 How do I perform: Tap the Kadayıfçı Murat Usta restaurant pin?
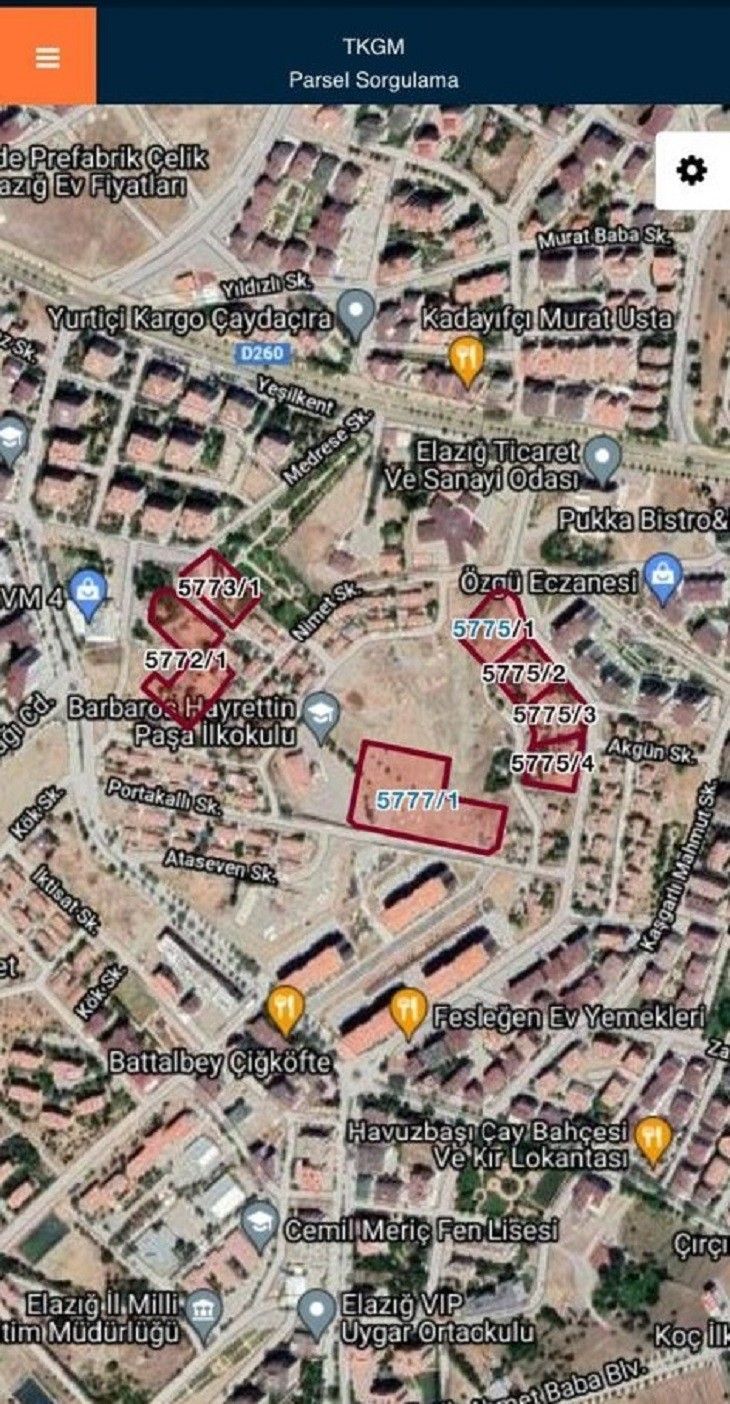coord(466,358)
